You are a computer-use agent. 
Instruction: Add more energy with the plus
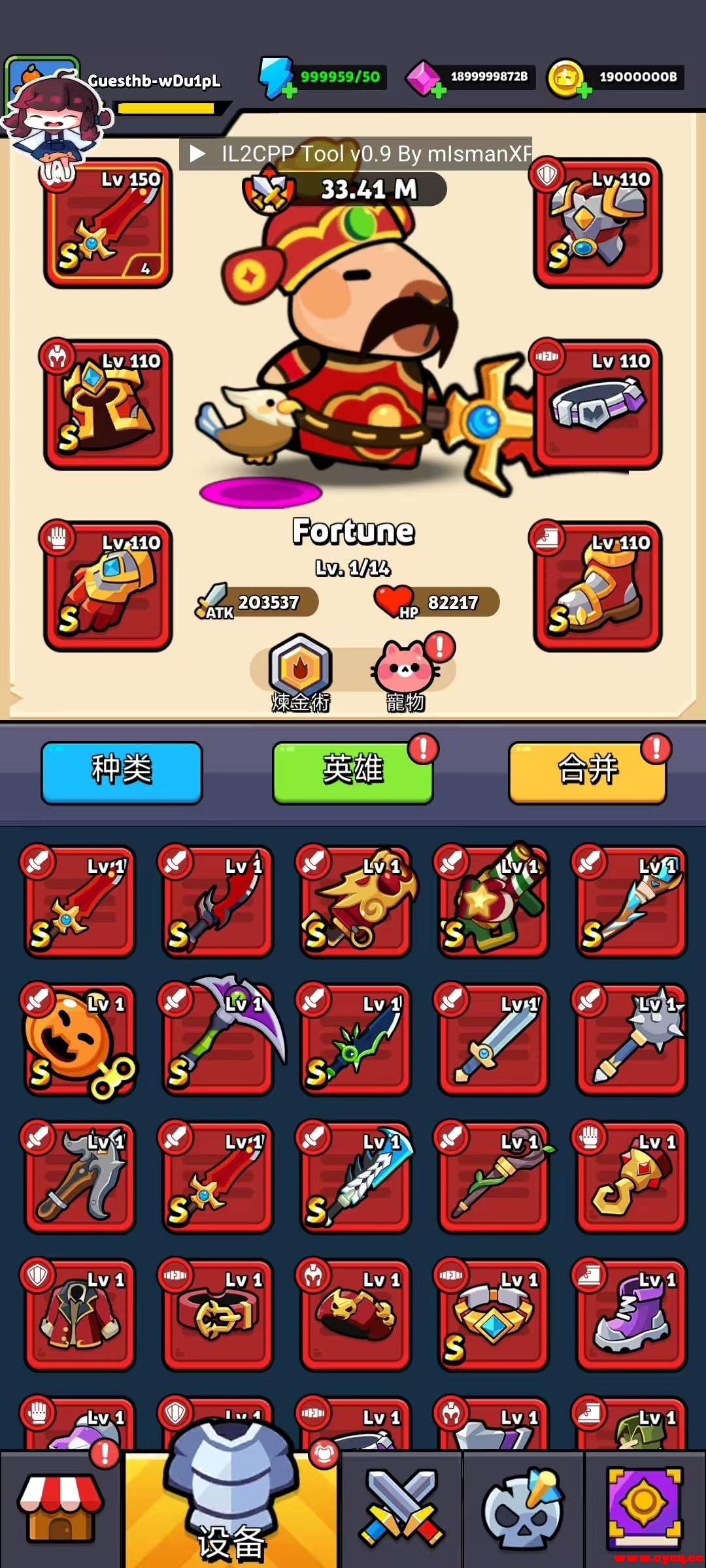(289, 91)
